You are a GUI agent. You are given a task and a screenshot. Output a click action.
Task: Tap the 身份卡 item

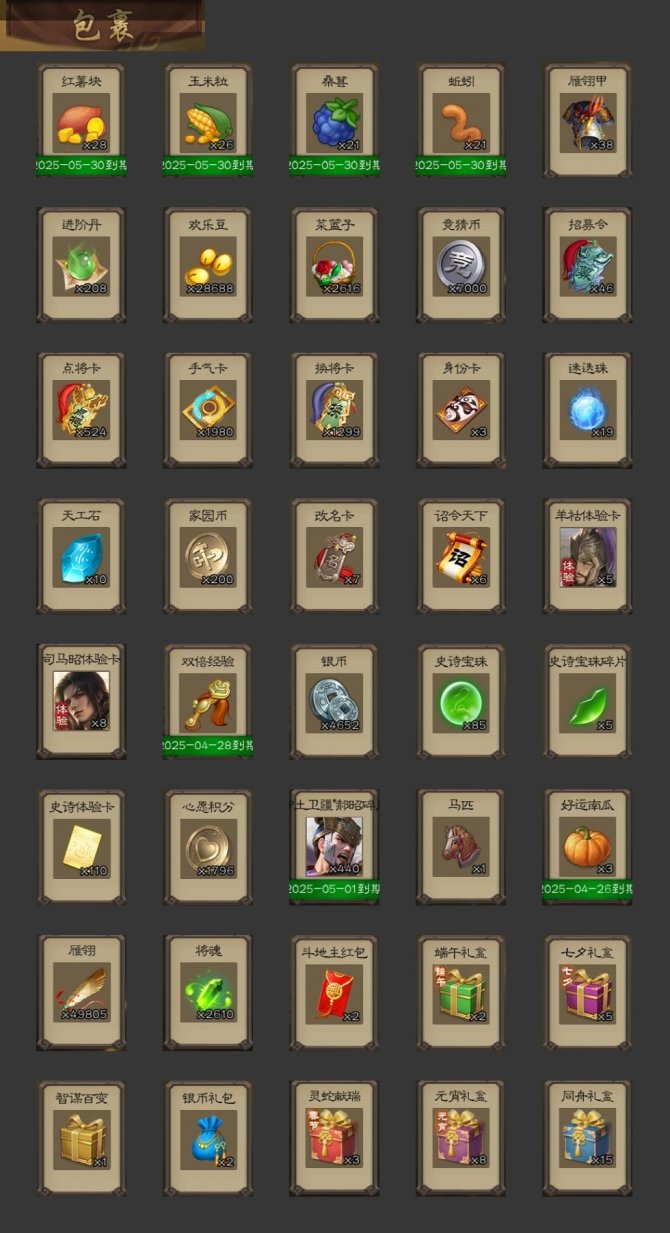tap(461, 411)
